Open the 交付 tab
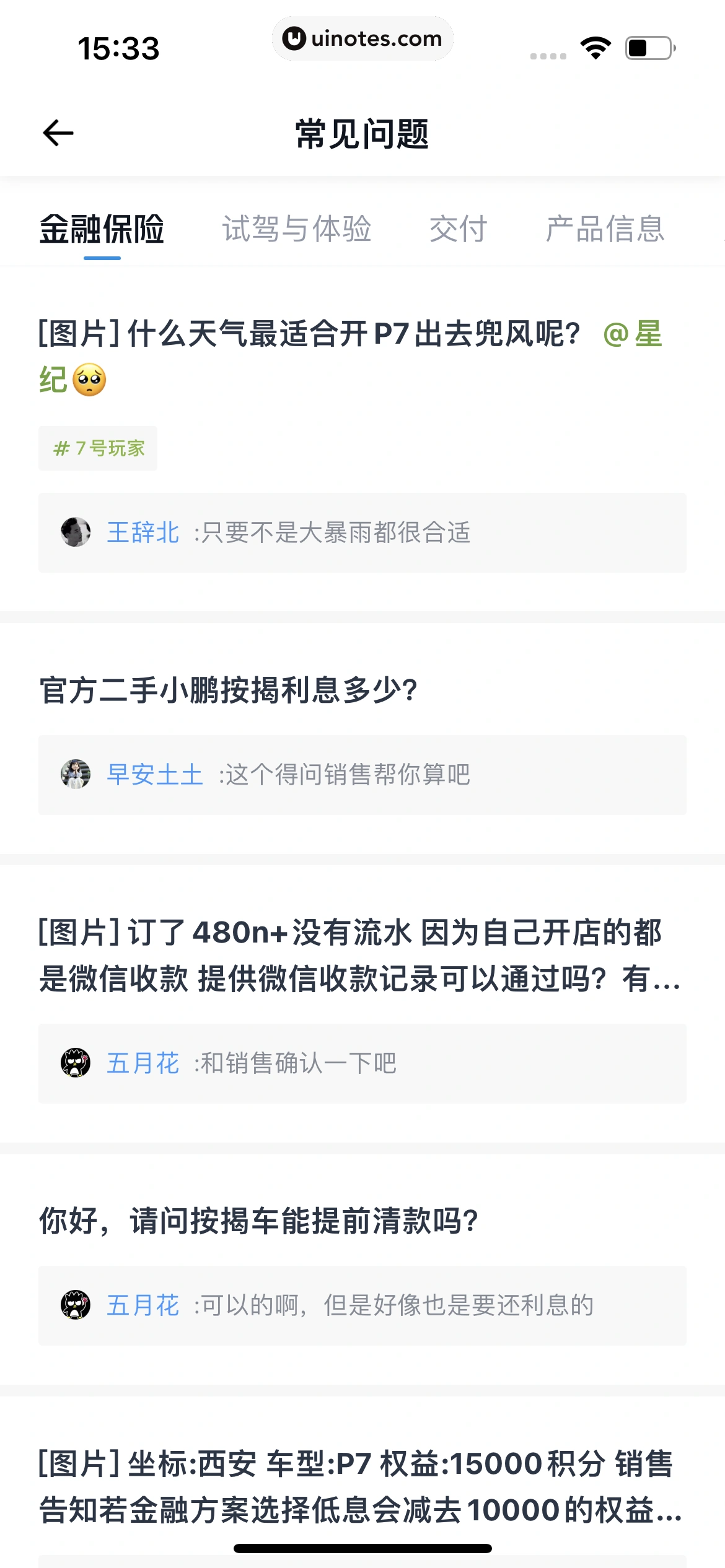725x1568 pixels. [x=457, y=229]
